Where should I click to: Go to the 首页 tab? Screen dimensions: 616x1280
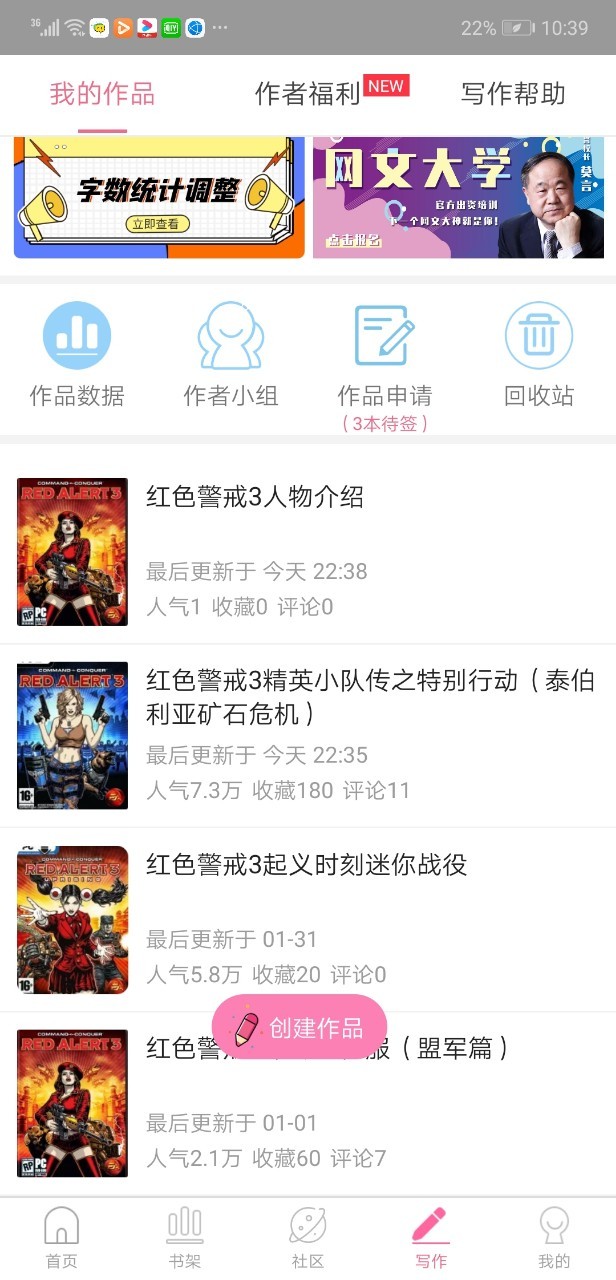click(x=62, y=1238)
